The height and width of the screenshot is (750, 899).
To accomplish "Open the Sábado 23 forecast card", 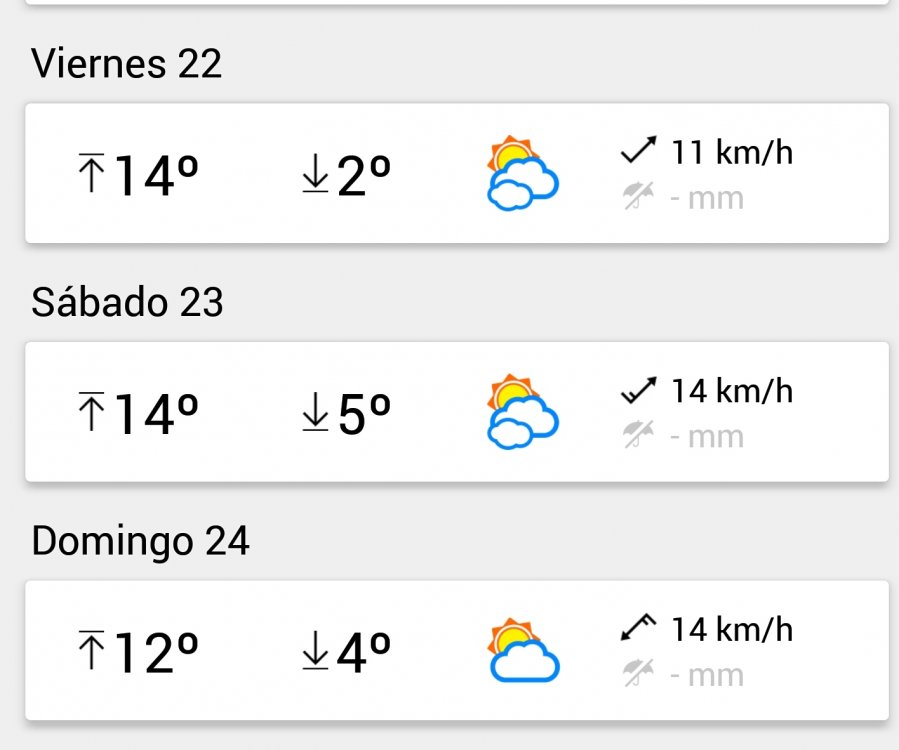I will 456,412.
